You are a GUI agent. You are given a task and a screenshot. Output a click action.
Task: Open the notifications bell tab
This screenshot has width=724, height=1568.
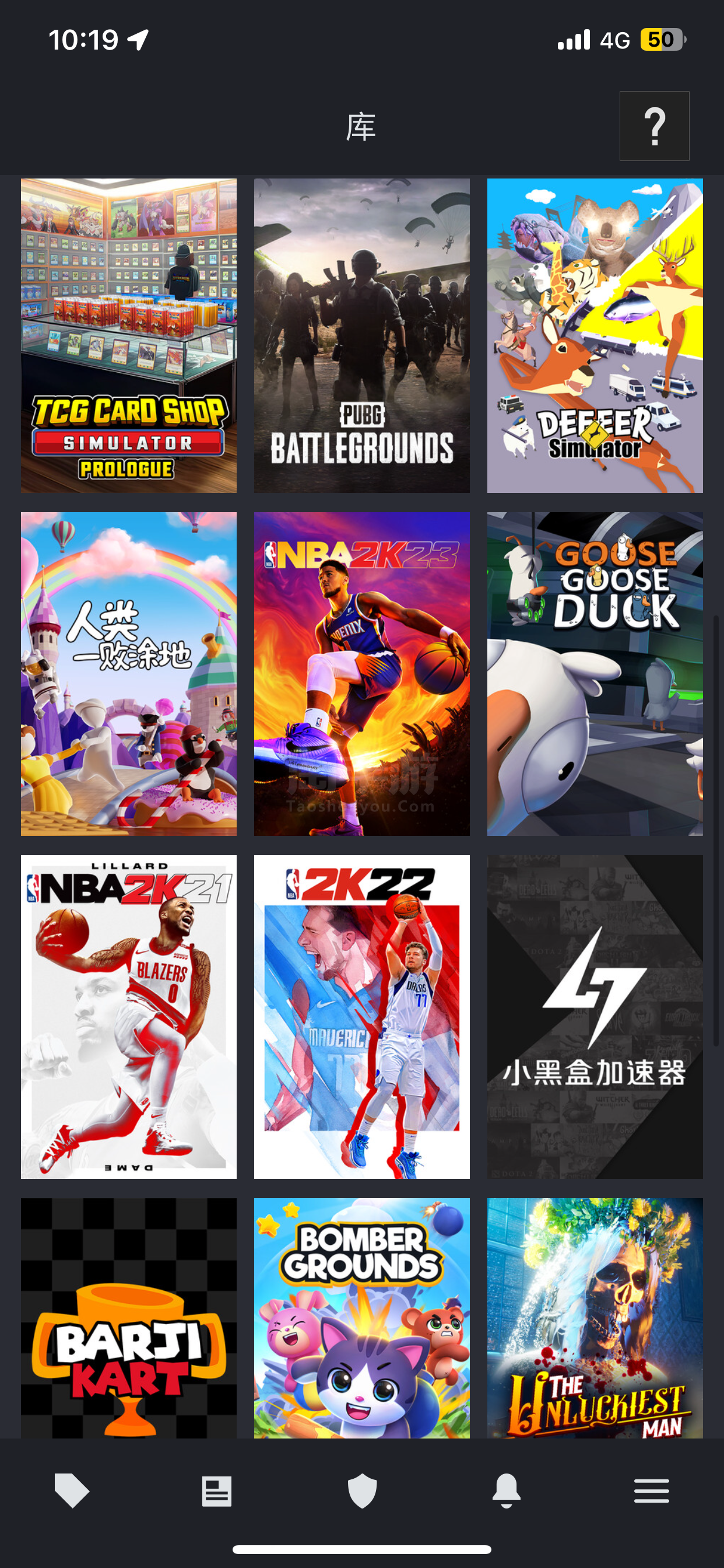click(507, 1490)
